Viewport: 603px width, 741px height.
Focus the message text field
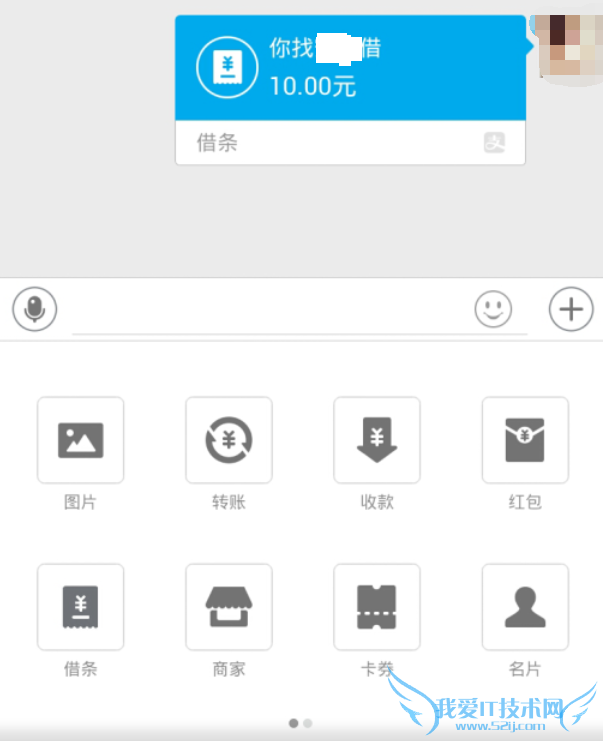(265, 310)
